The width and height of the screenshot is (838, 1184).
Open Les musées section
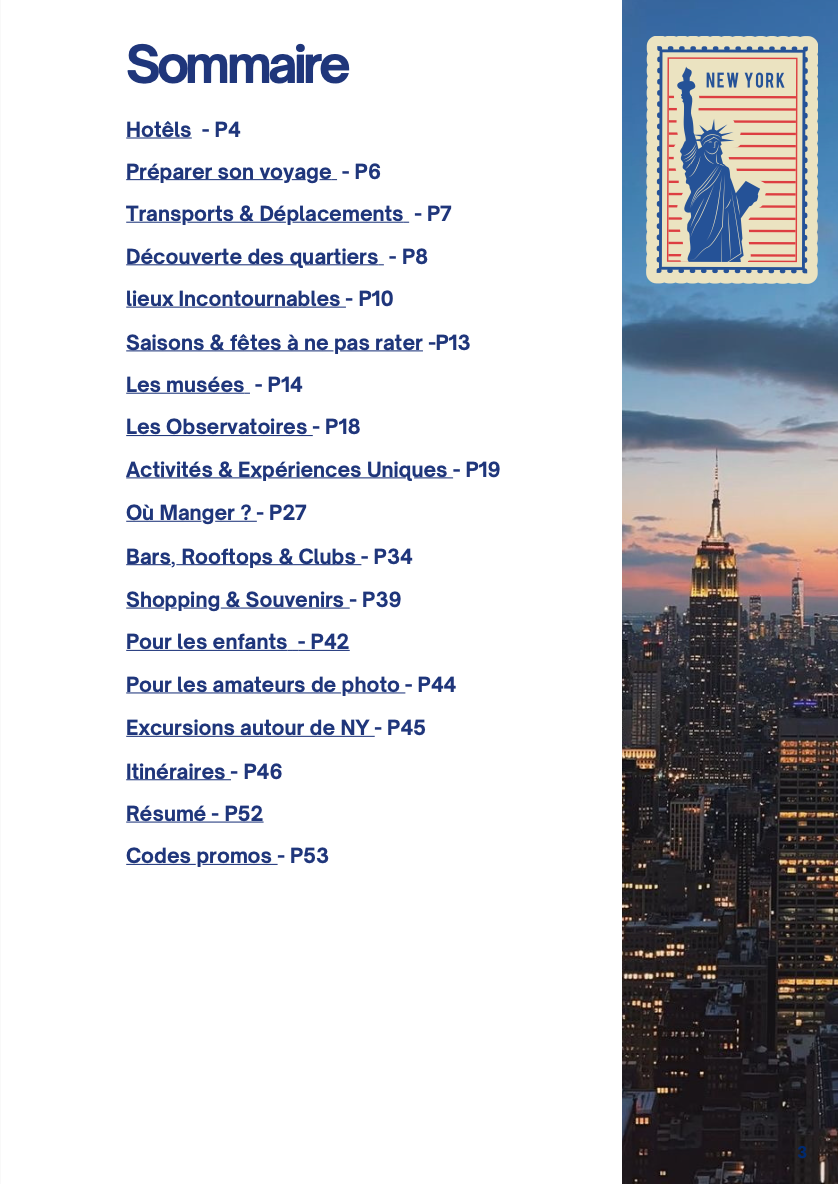[186, 385]
